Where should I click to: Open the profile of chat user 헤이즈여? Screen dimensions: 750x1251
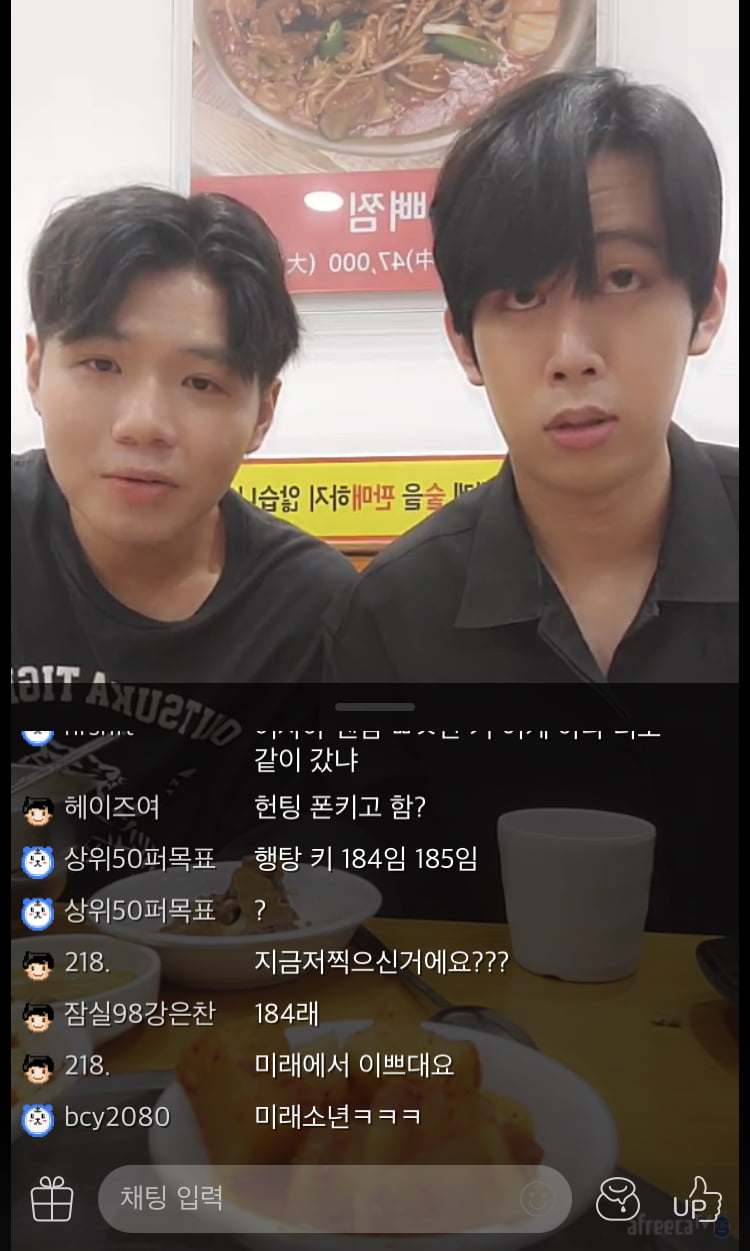[110, 808]
